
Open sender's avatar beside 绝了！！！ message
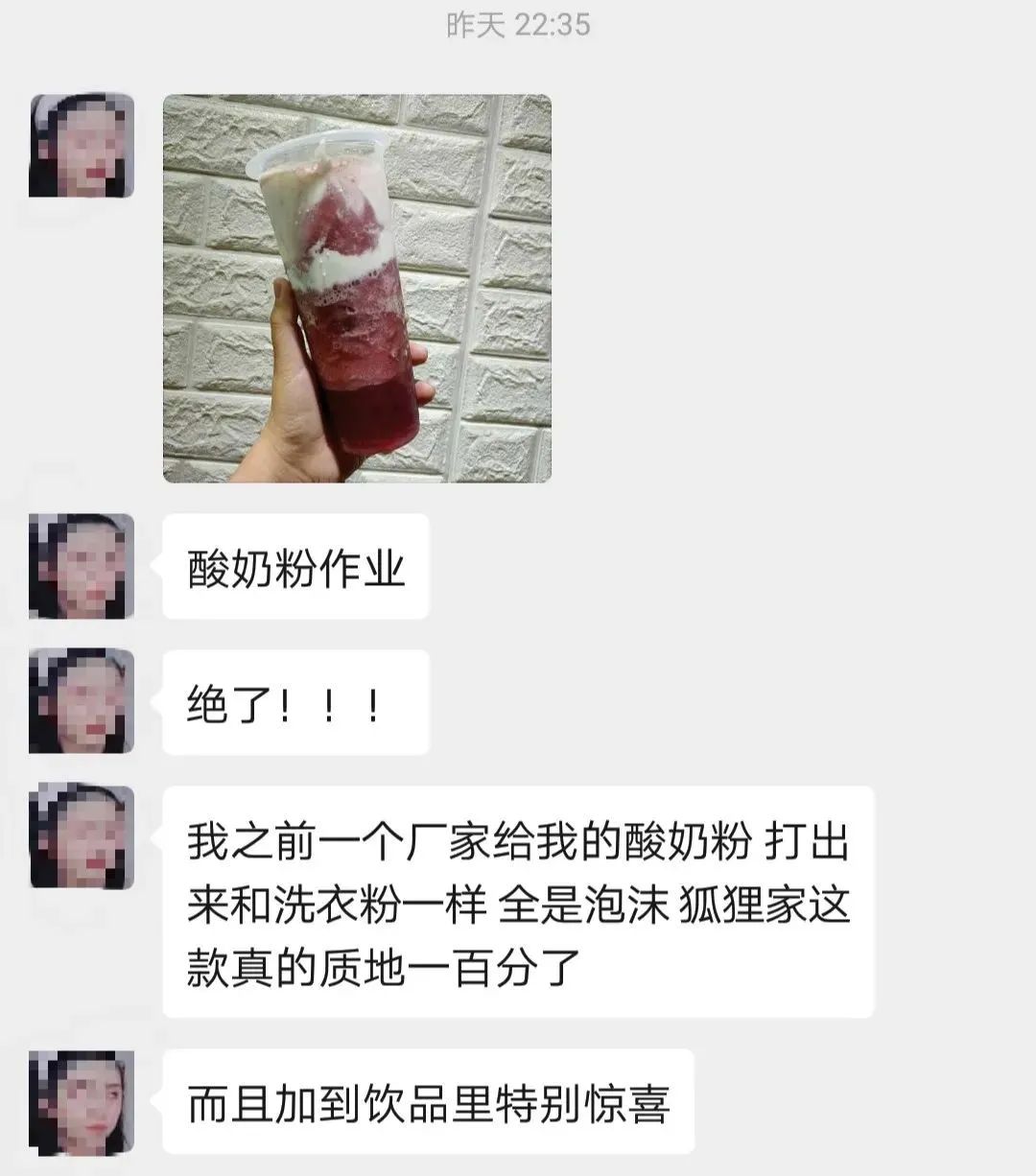82,701
